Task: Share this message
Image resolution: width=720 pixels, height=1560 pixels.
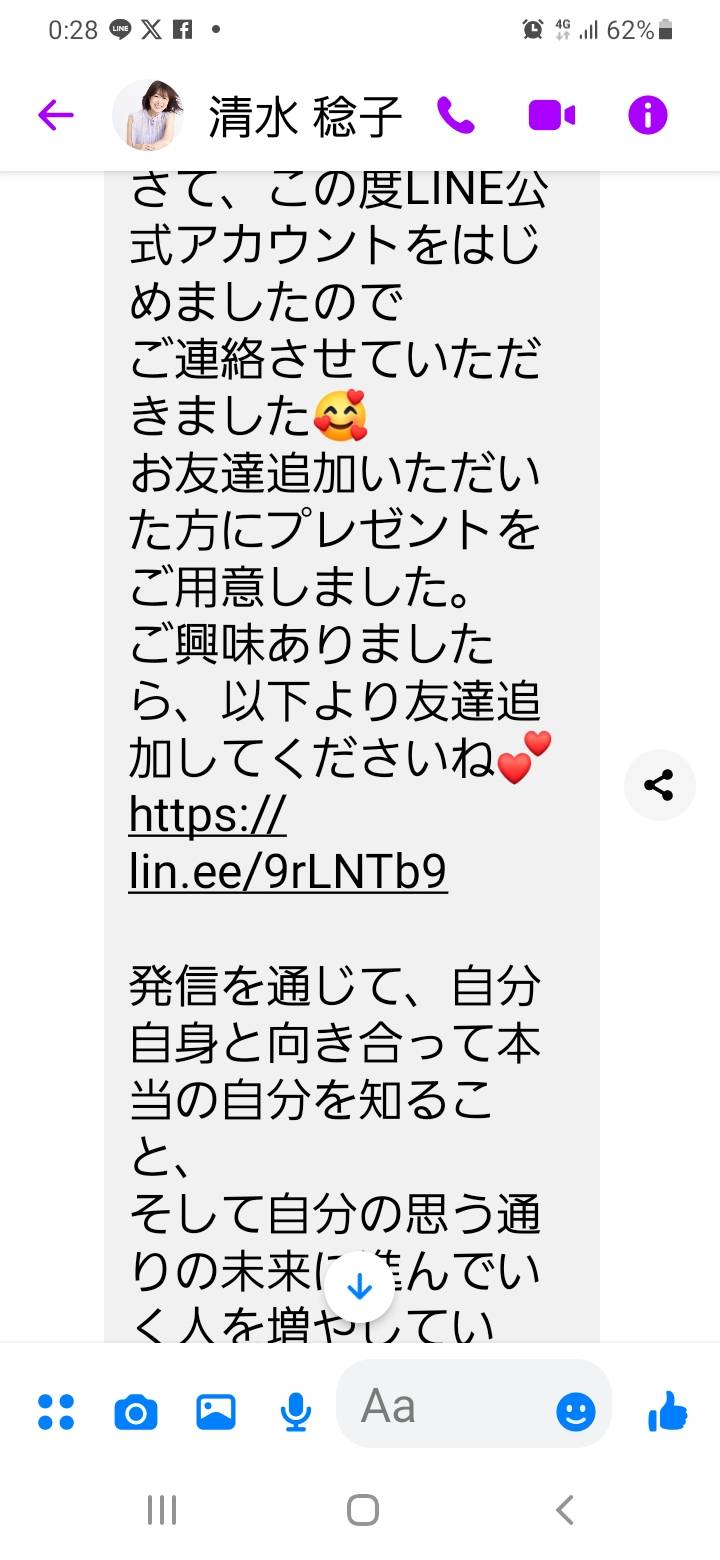Action: point(659,785)
